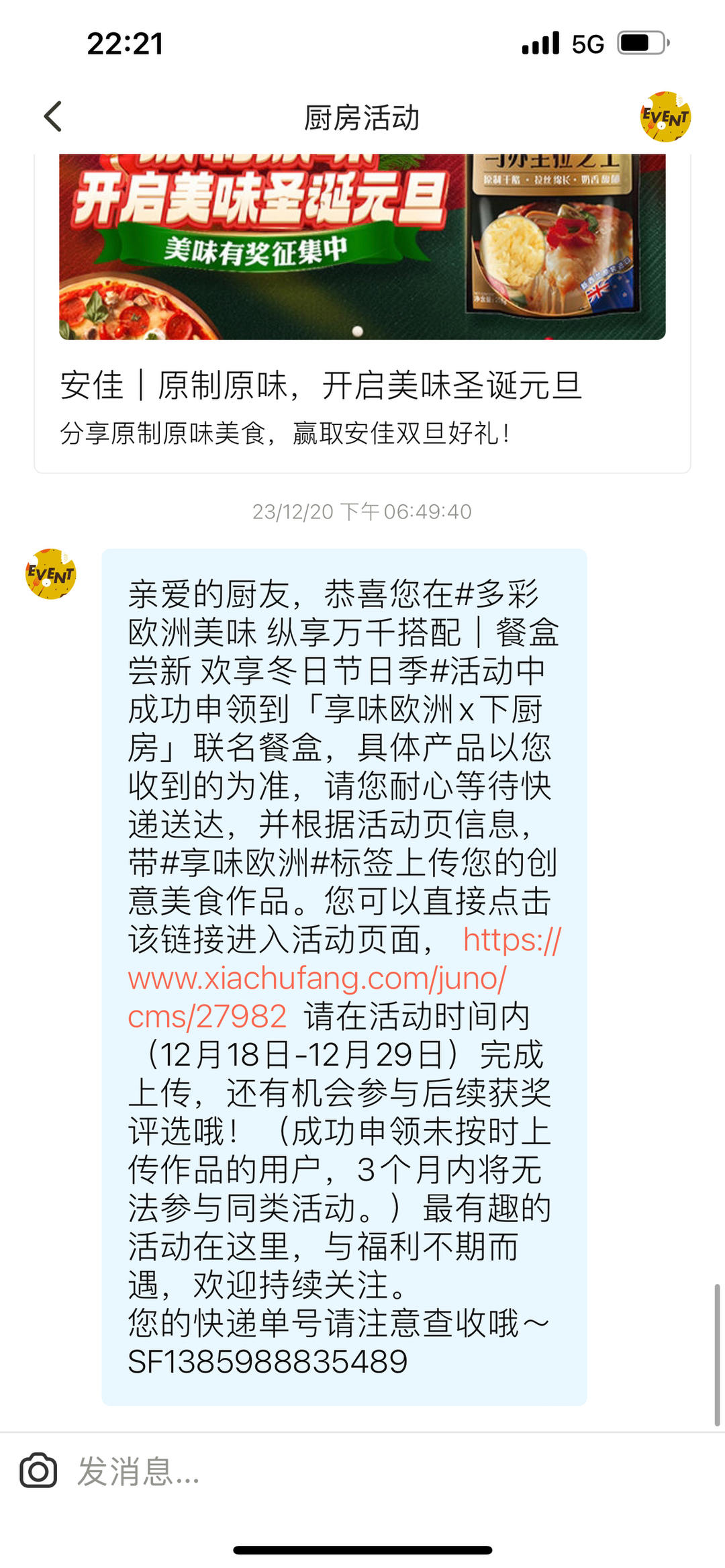Open the 安佳 原制原味 圣诞元旦 activity card
725x1568 pixels.
tap(362, 312)
